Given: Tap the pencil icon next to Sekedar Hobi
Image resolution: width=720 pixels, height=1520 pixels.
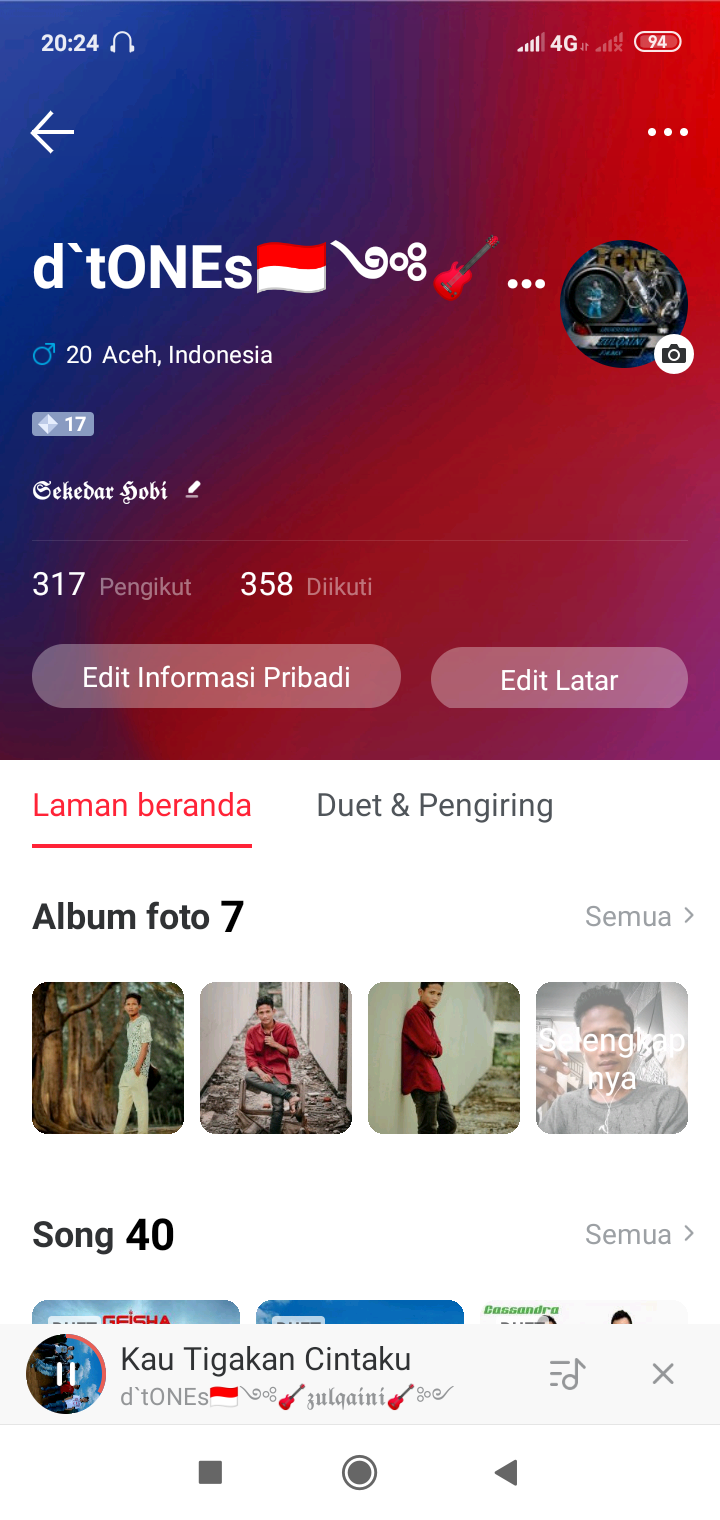Looking at the screenshot, I should click(193, 489).
